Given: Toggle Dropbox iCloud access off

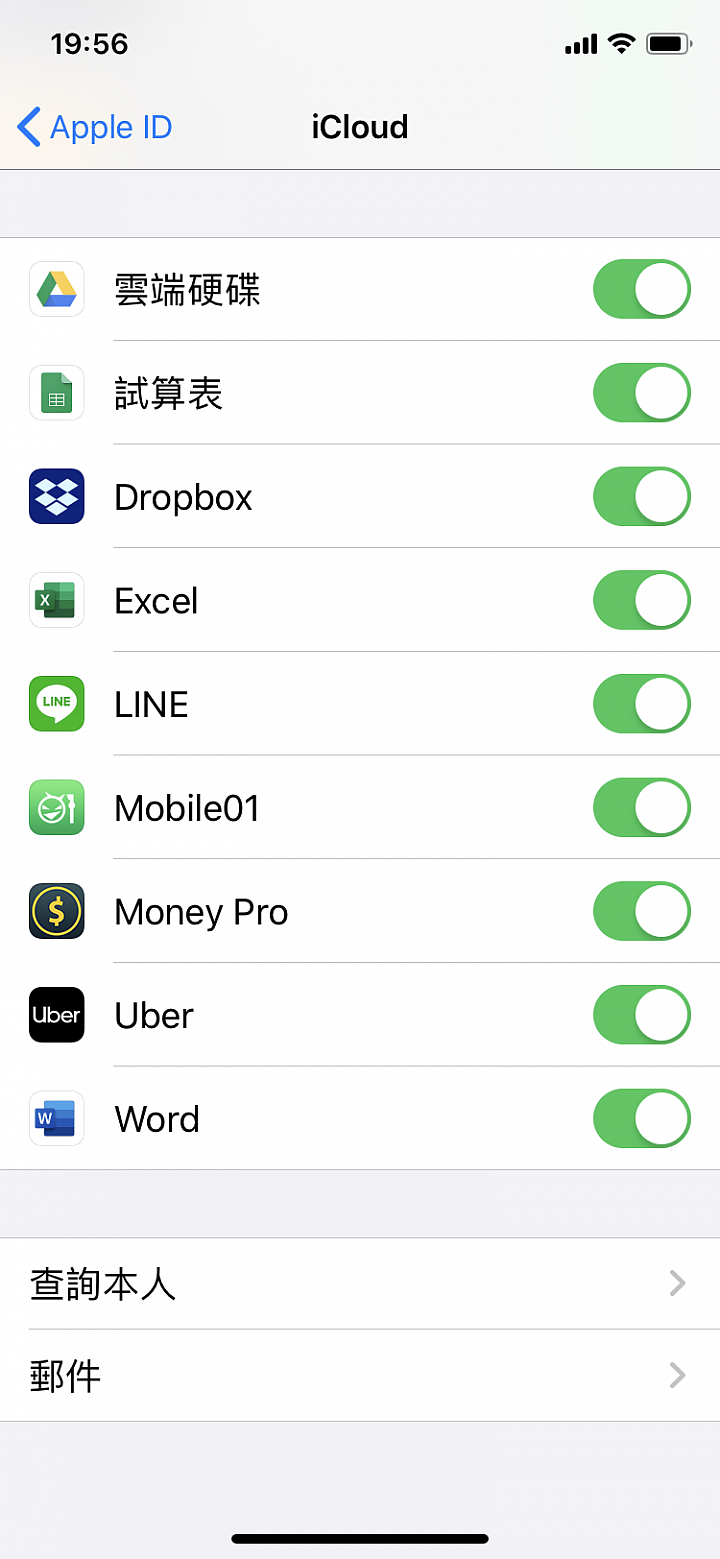Looking at the screenshot, I should tap(642, 496).
